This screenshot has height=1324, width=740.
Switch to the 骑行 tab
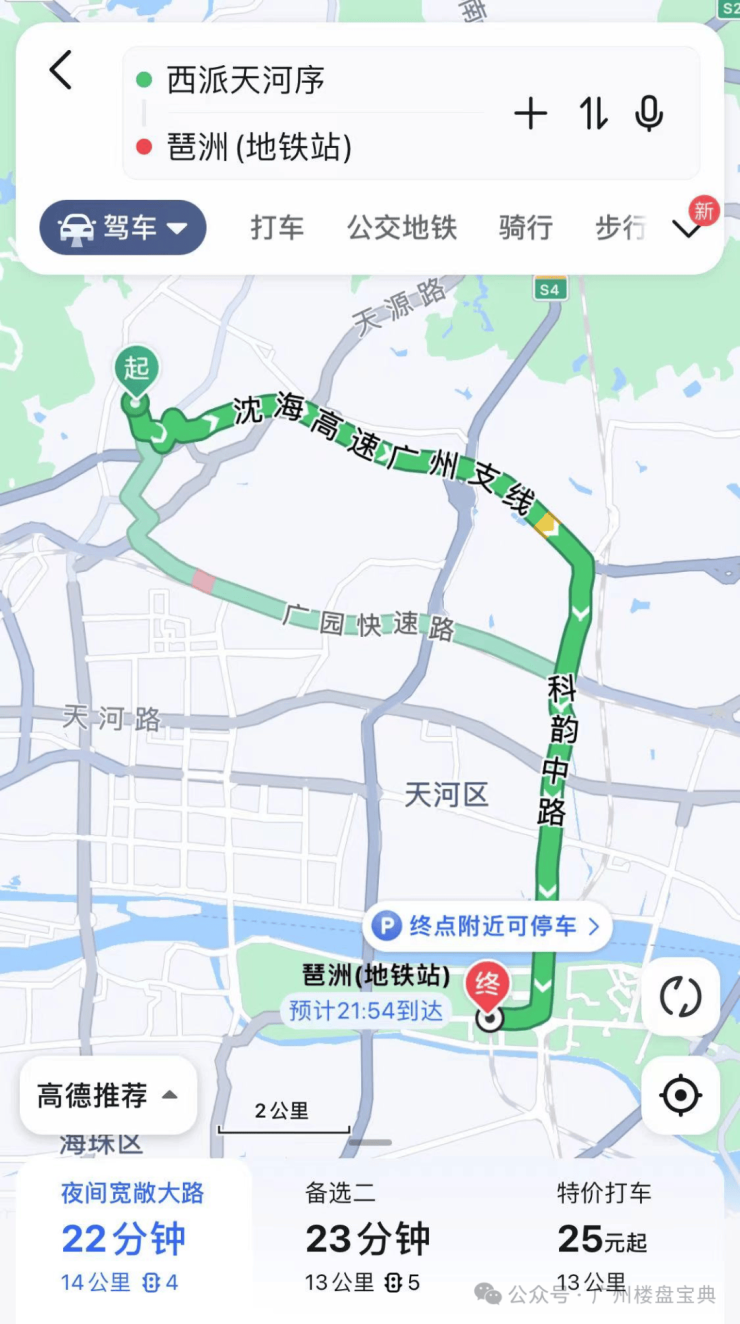[x=526, y=228]
